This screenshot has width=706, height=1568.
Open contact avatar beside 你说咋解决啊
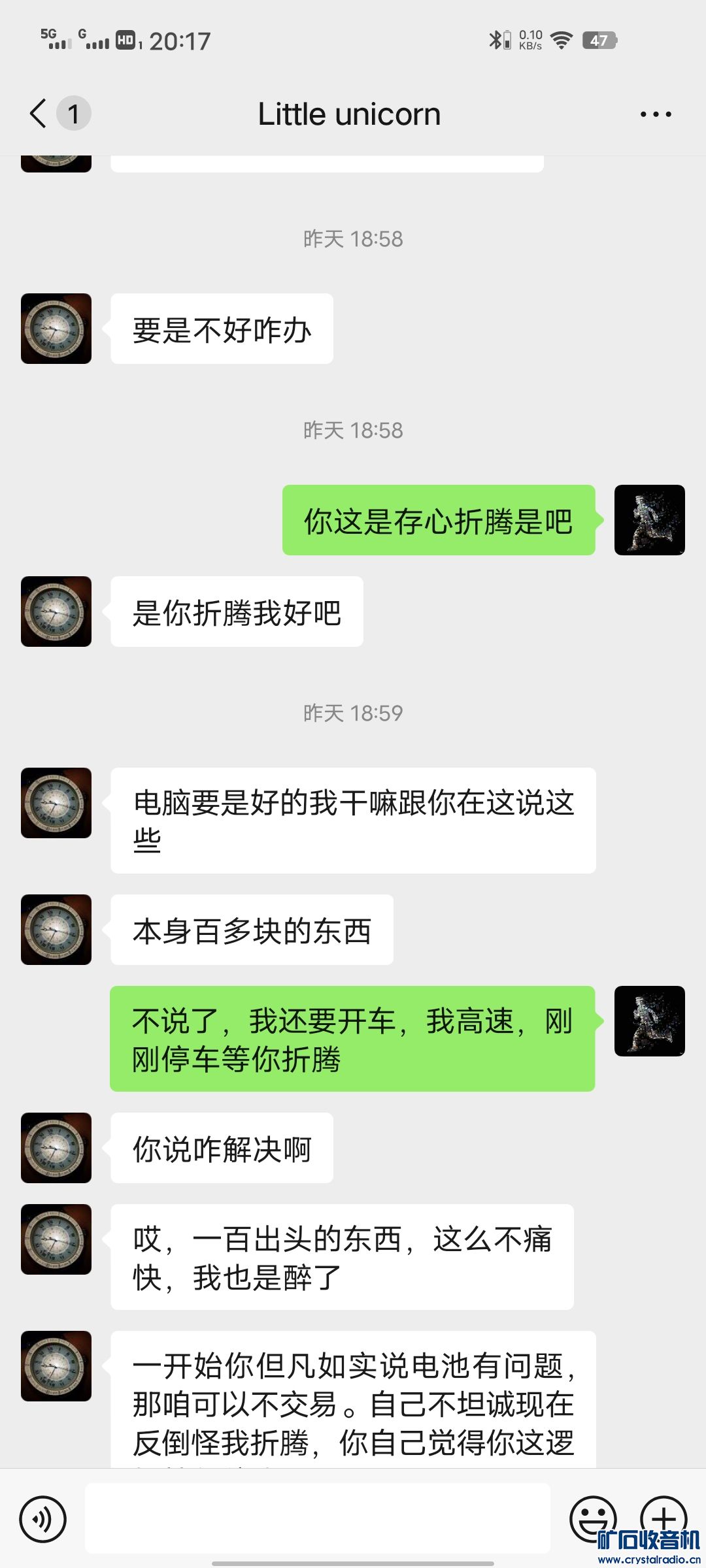(56, 1148)
